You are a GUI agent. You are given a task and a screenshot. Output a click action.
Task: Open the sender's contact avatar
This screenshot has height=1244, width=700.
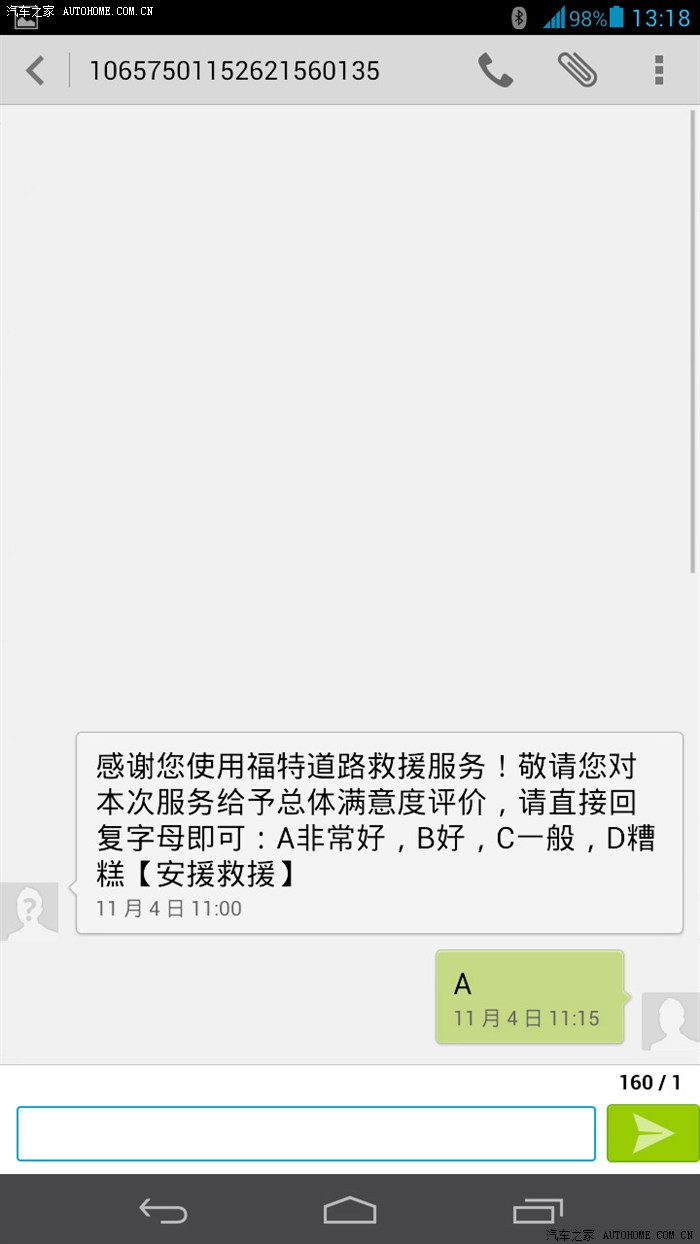(x=30, y=911)
